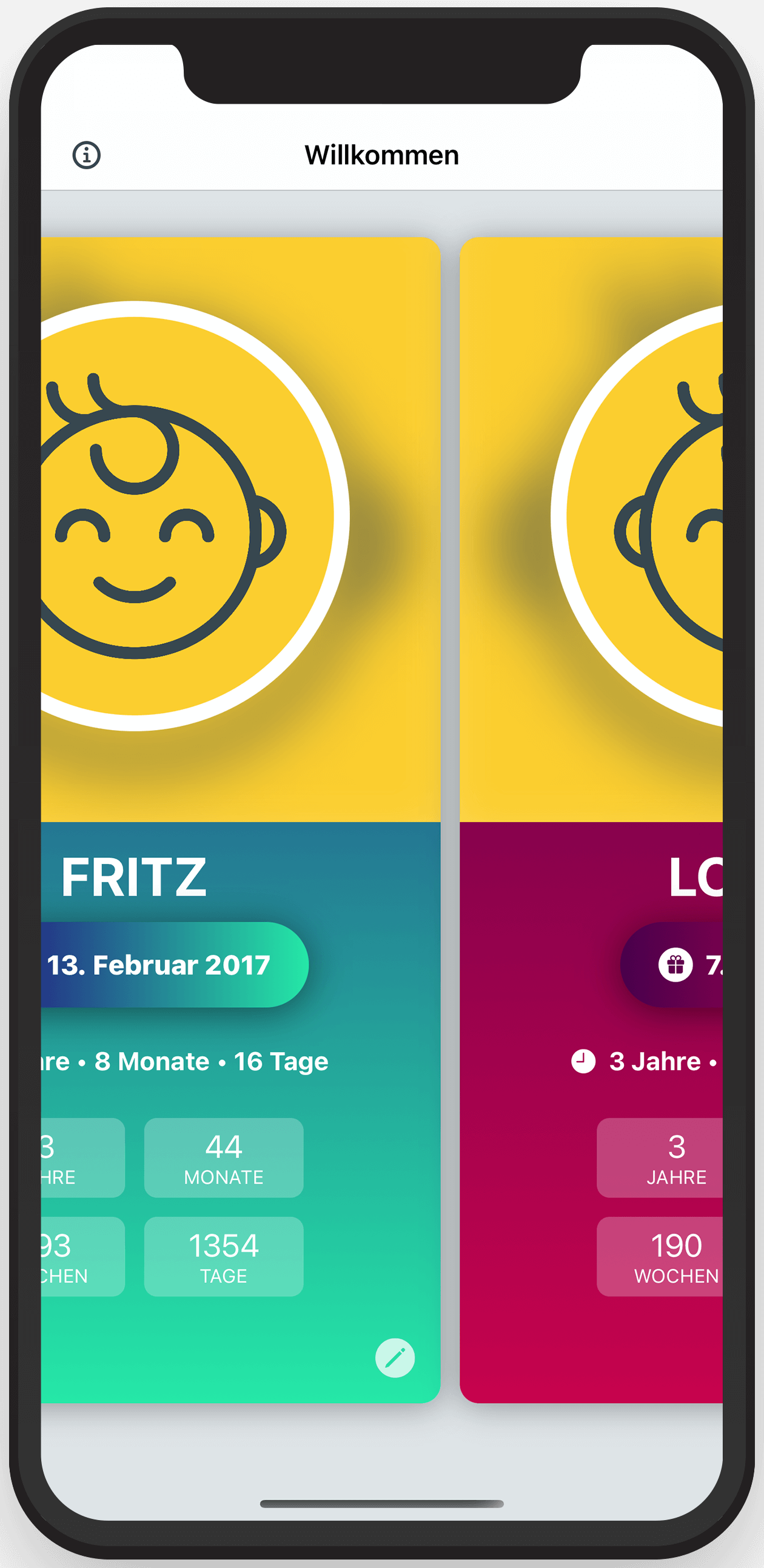Open the partially visible magenta card

pyautogui.click(x=591, y=819)
